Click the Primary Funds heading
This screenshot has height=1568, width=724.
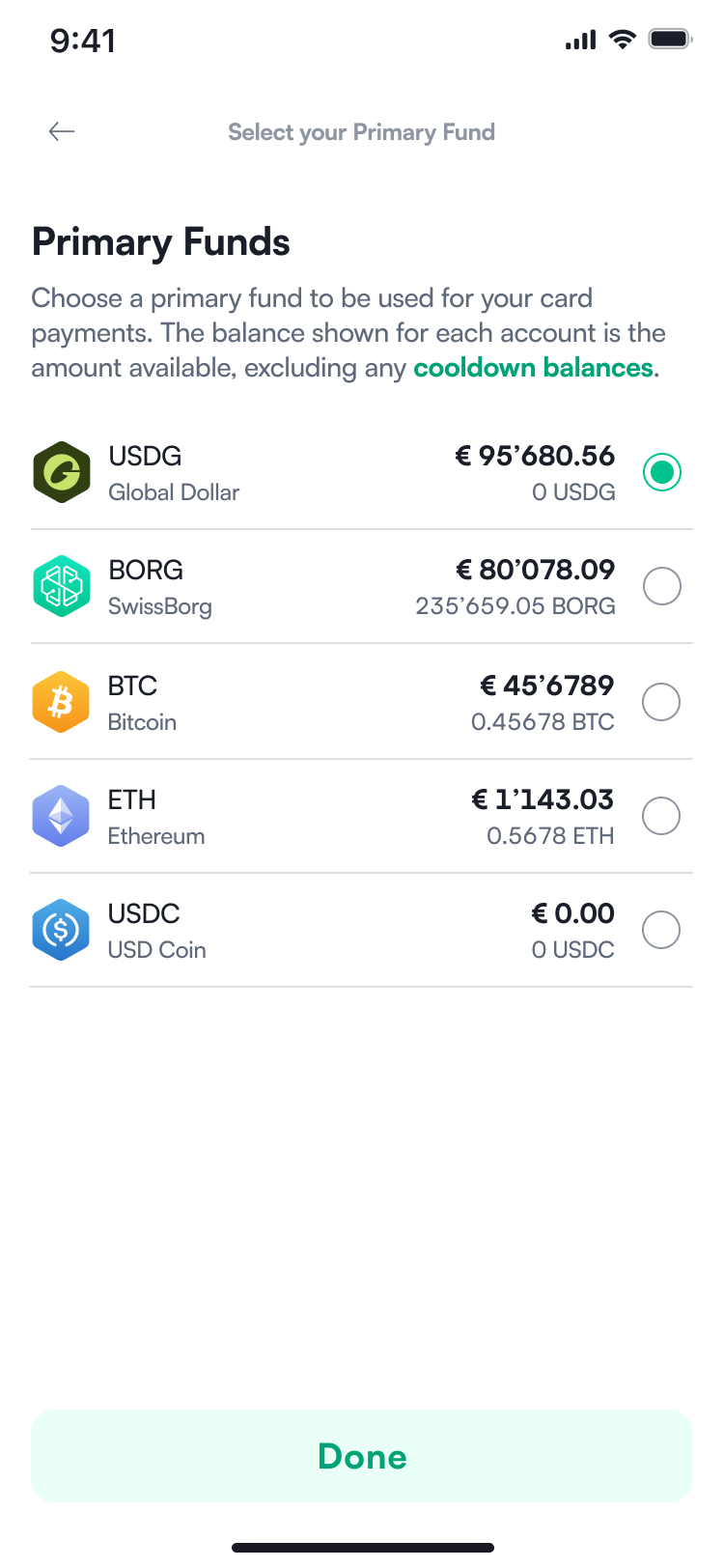point(160,241)
